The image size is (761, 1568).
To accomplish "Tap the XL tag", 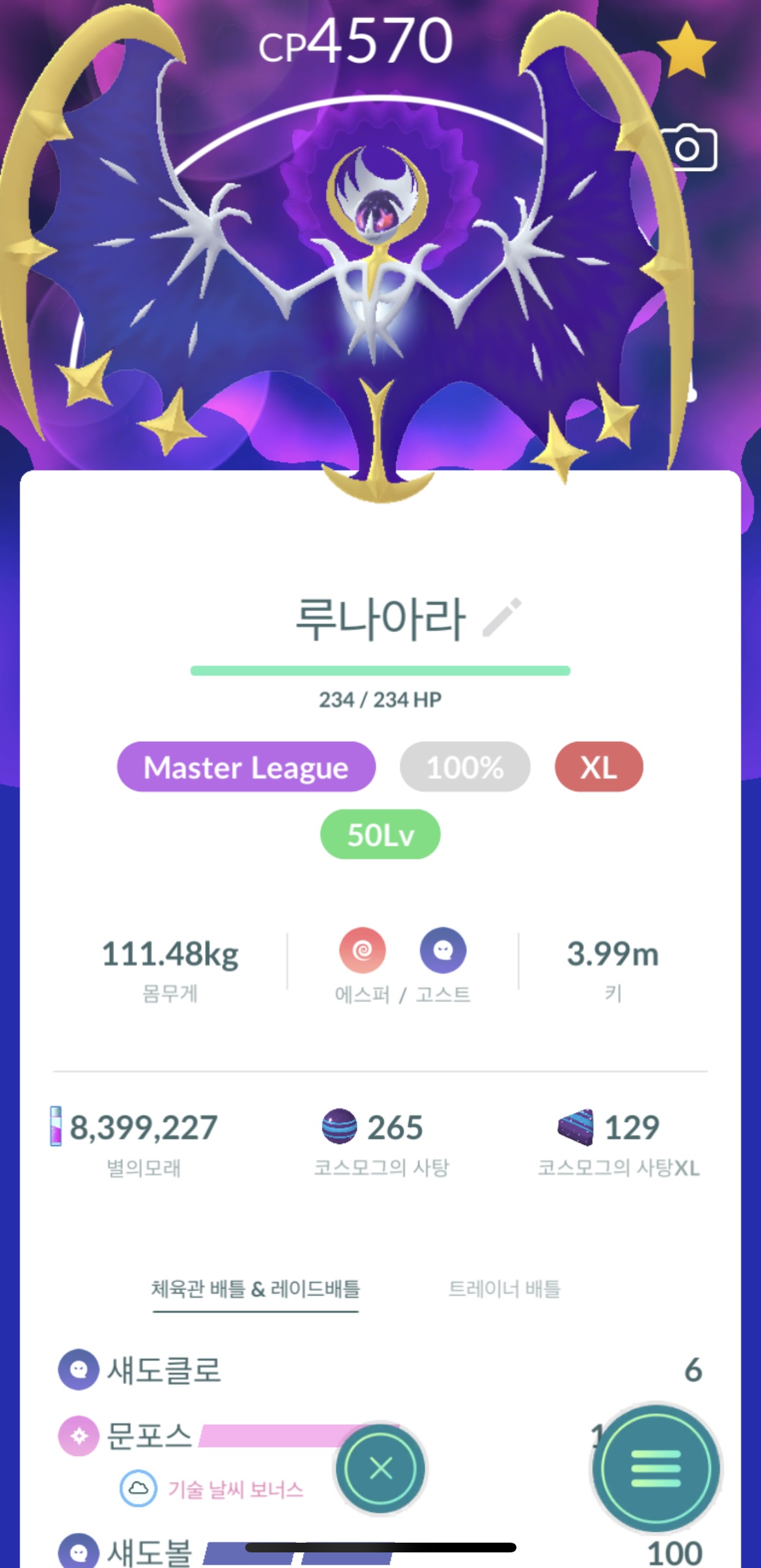I will [598, 767].
